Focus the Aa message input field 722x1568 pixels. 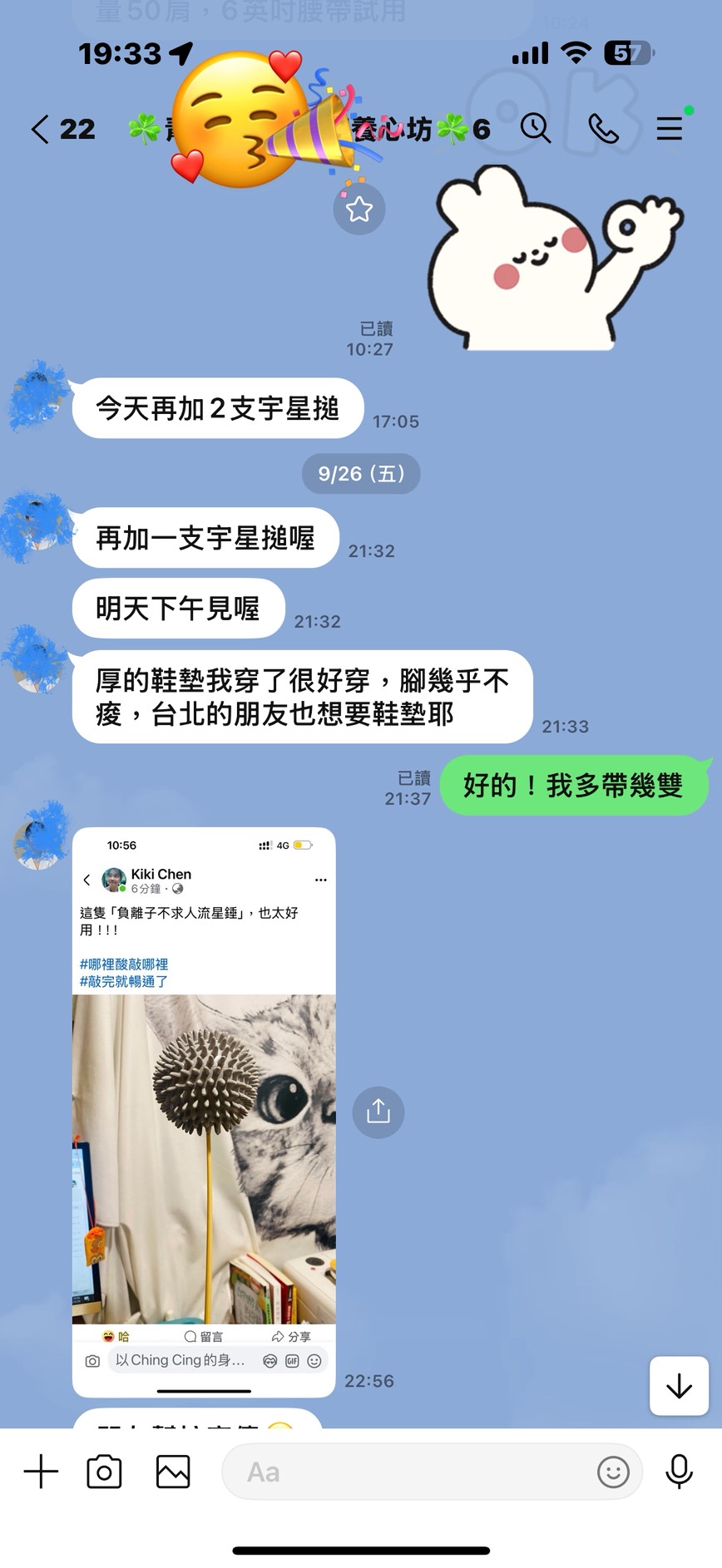tap(408, 1472)
